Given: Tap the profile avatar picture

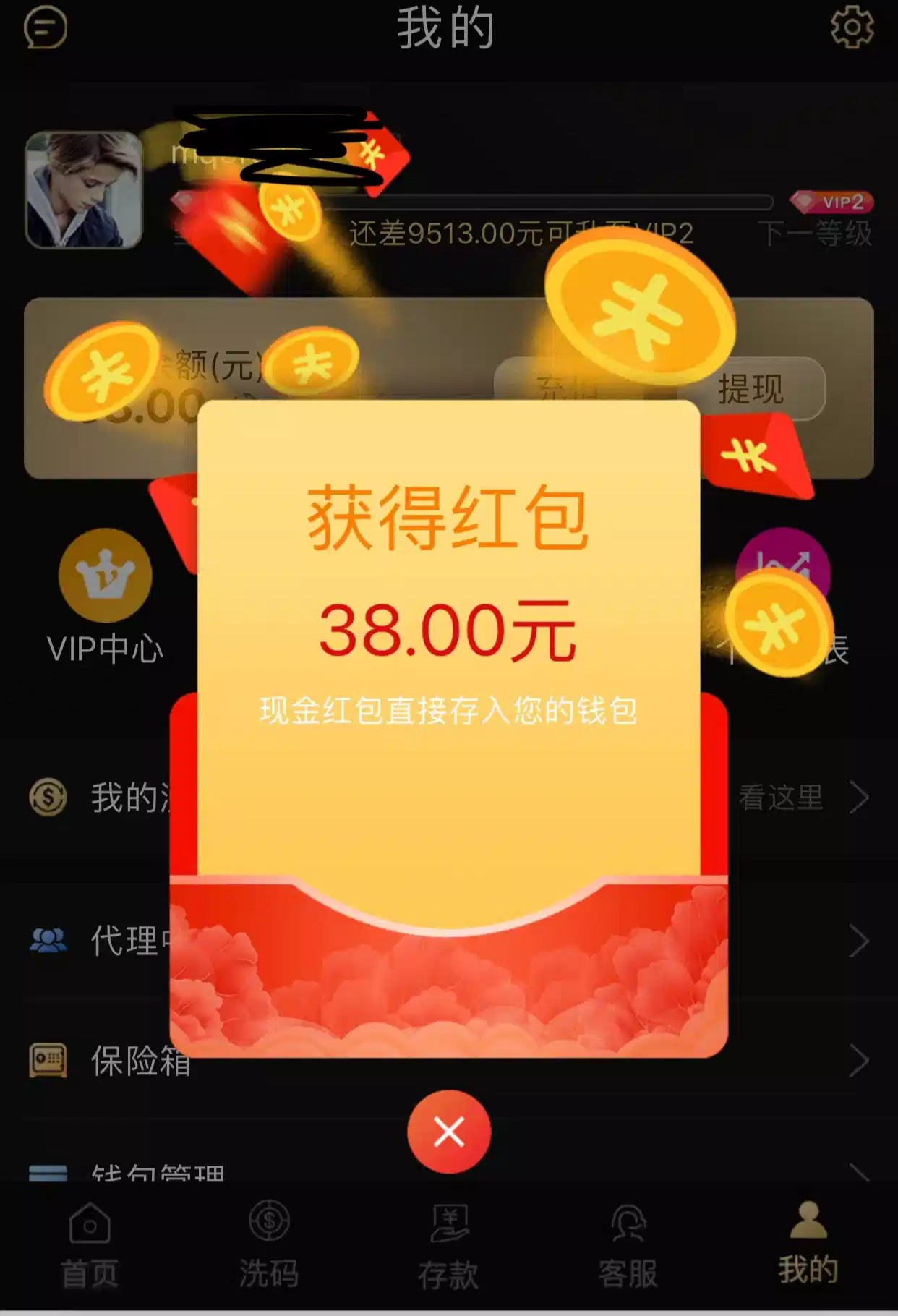Looking at the screenshot, I should coord(84,190).
